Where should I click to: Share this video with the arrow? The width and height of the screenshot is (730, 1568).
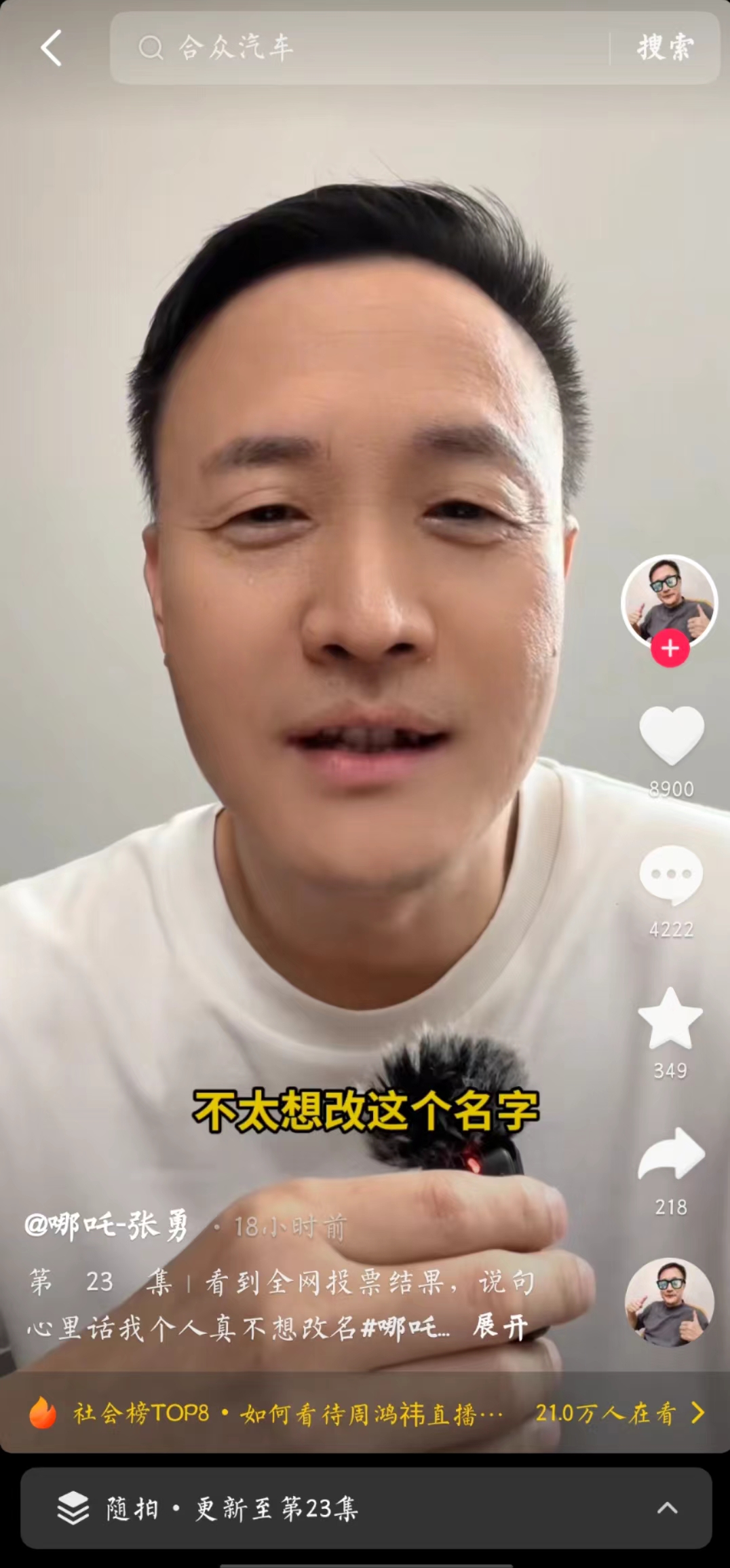[671, 1154]
